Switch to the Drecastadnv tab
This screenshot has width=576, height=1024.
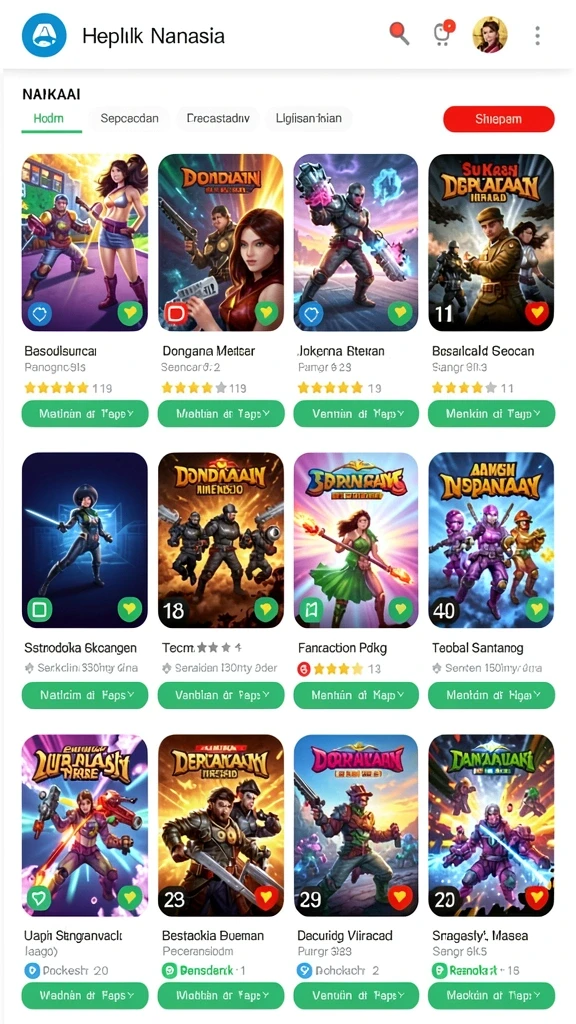click(218, 119)
